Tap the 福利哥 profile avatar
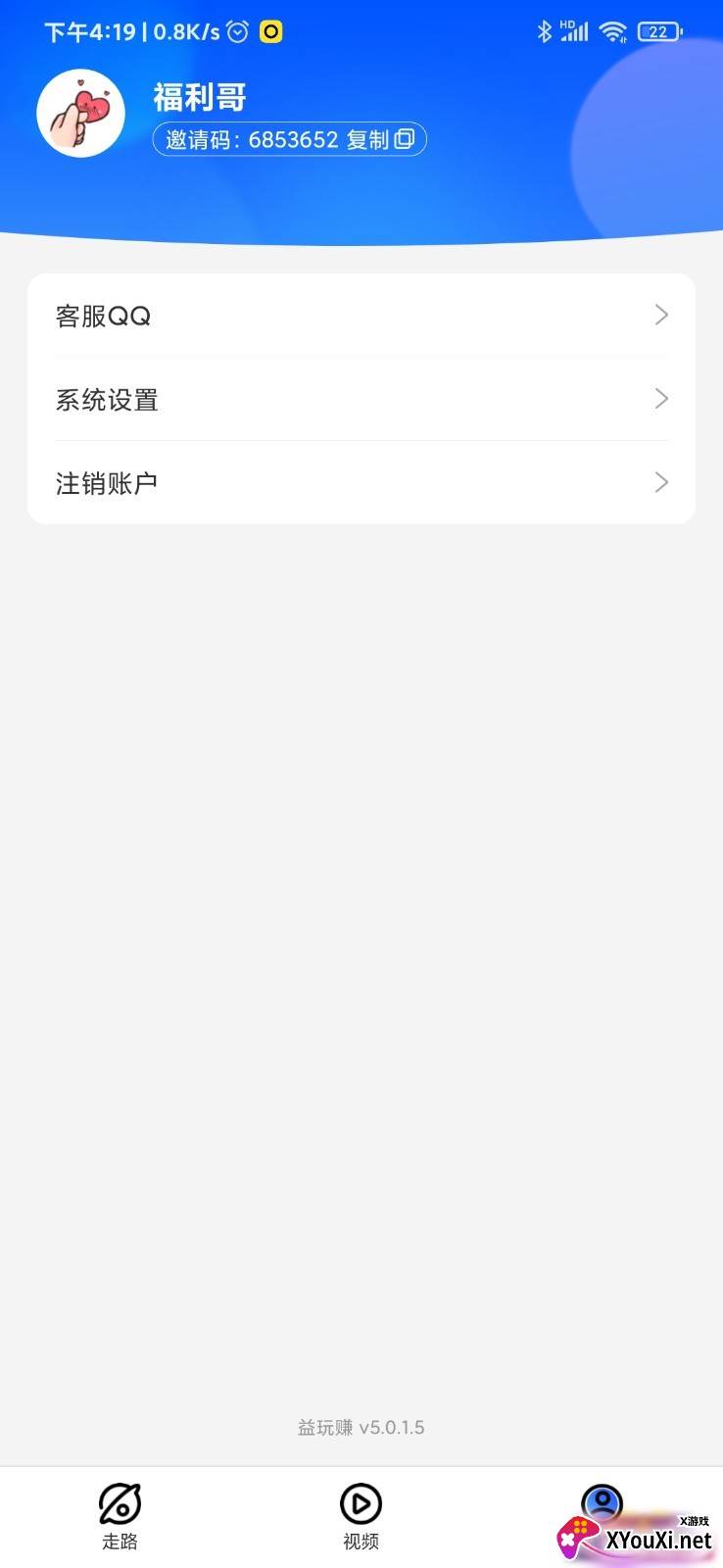The image size is (723, 1568). [80, 114]
